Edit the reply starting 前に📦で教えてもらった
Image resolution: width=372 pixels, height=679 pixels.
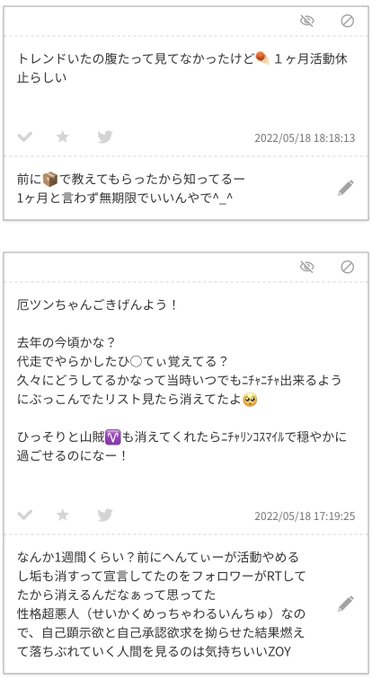click(x=346, y=188)
